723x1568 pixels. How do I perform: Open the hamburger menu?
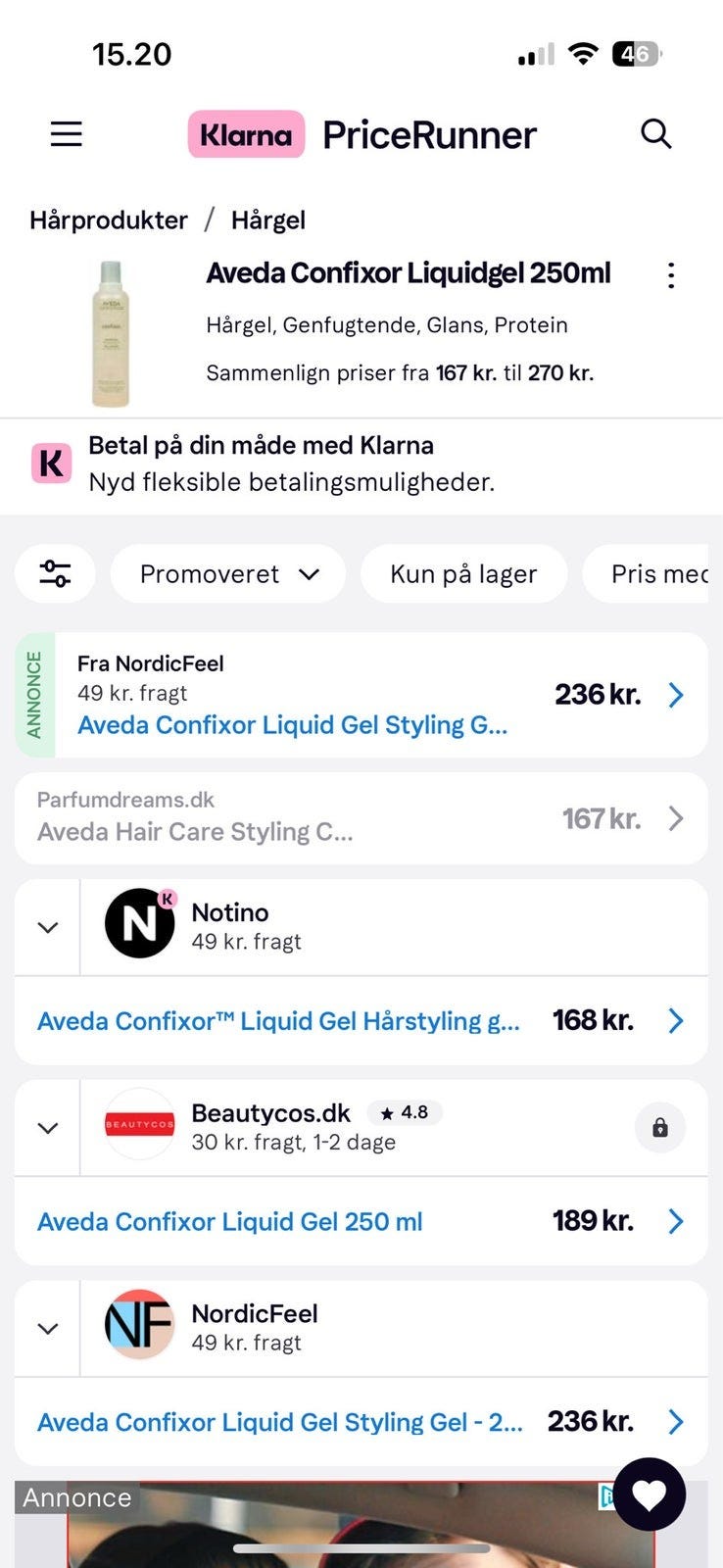[x=67, y=134]
